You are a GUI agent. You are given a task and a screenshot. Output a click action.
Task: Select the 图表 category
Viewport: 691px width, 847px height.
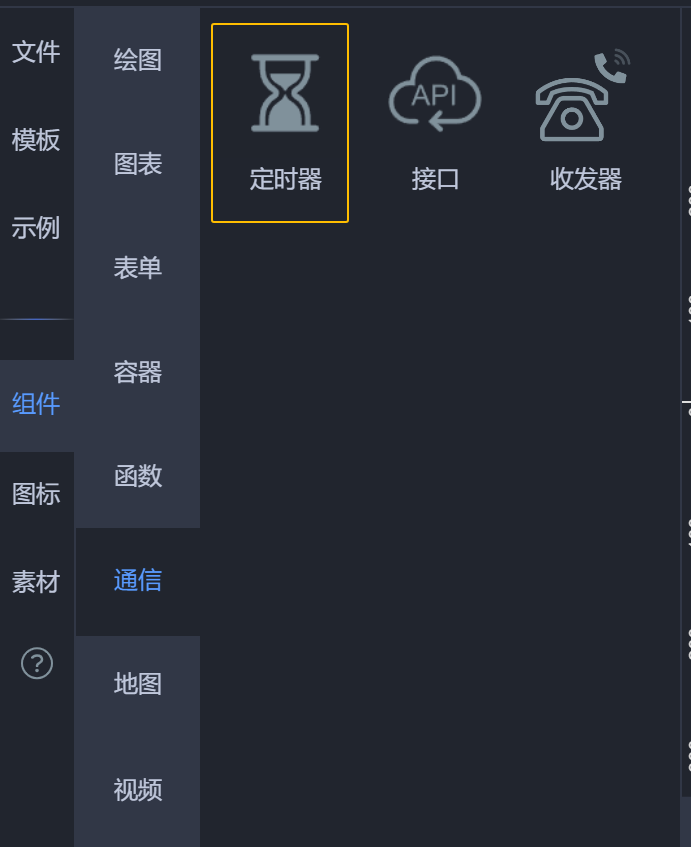138,164
